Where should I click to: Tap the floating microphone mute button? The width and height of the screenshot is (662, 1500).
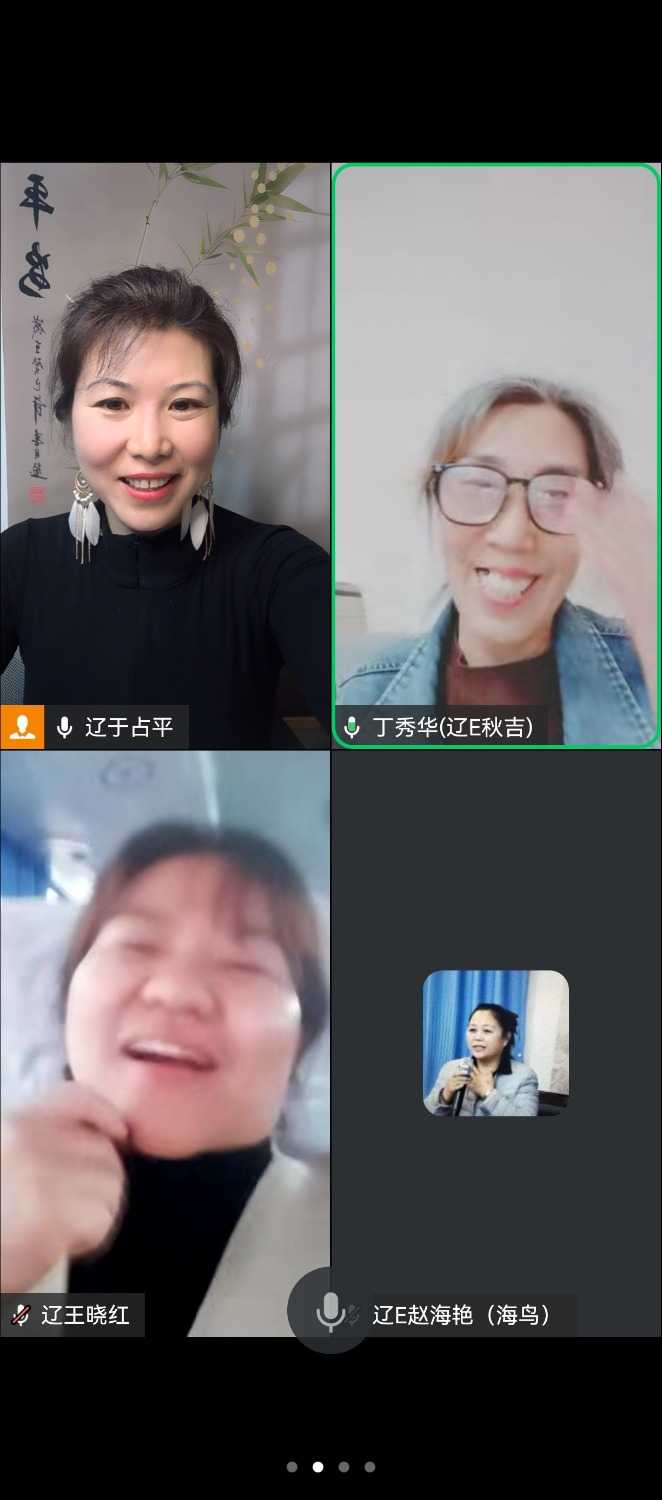(330, 1310)
